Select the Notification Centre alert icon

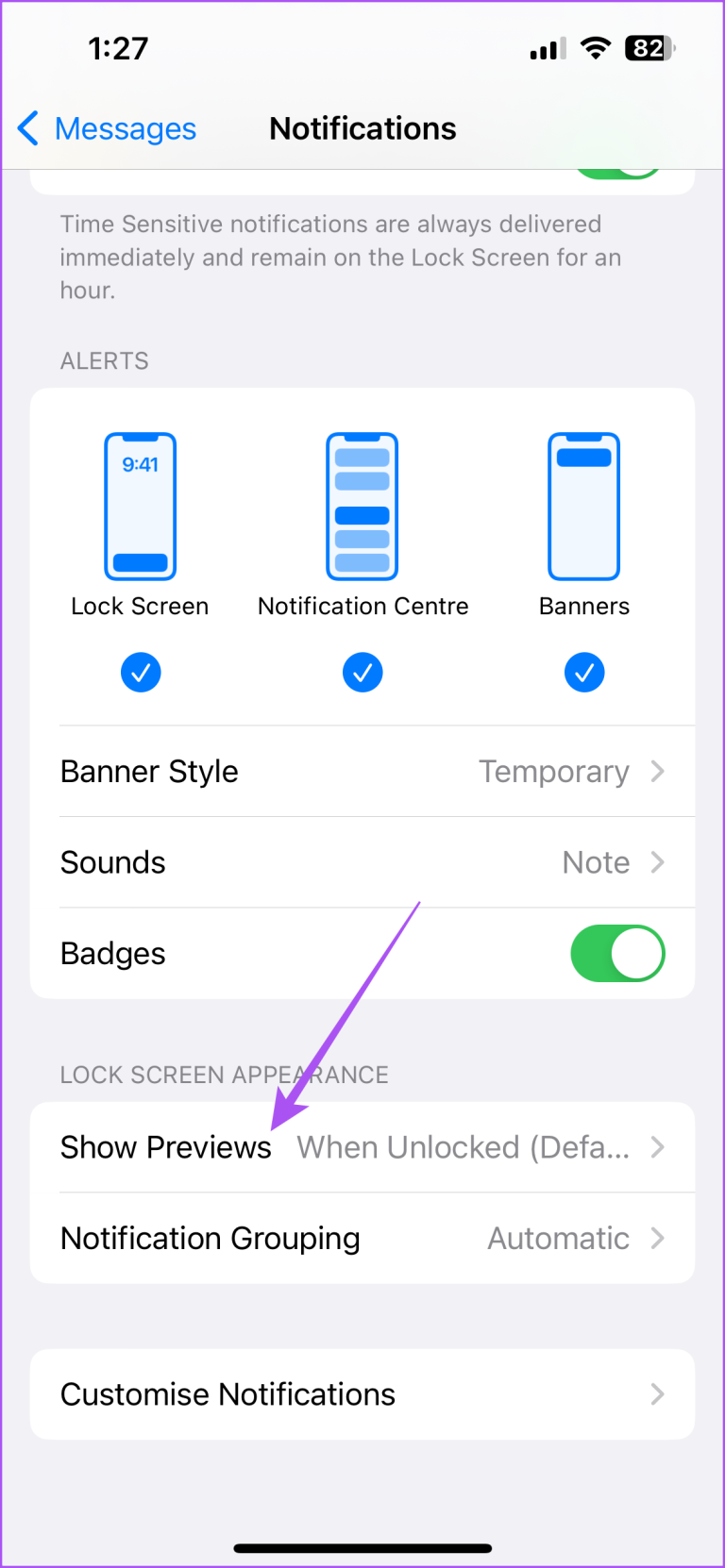(x=362, y=507)
